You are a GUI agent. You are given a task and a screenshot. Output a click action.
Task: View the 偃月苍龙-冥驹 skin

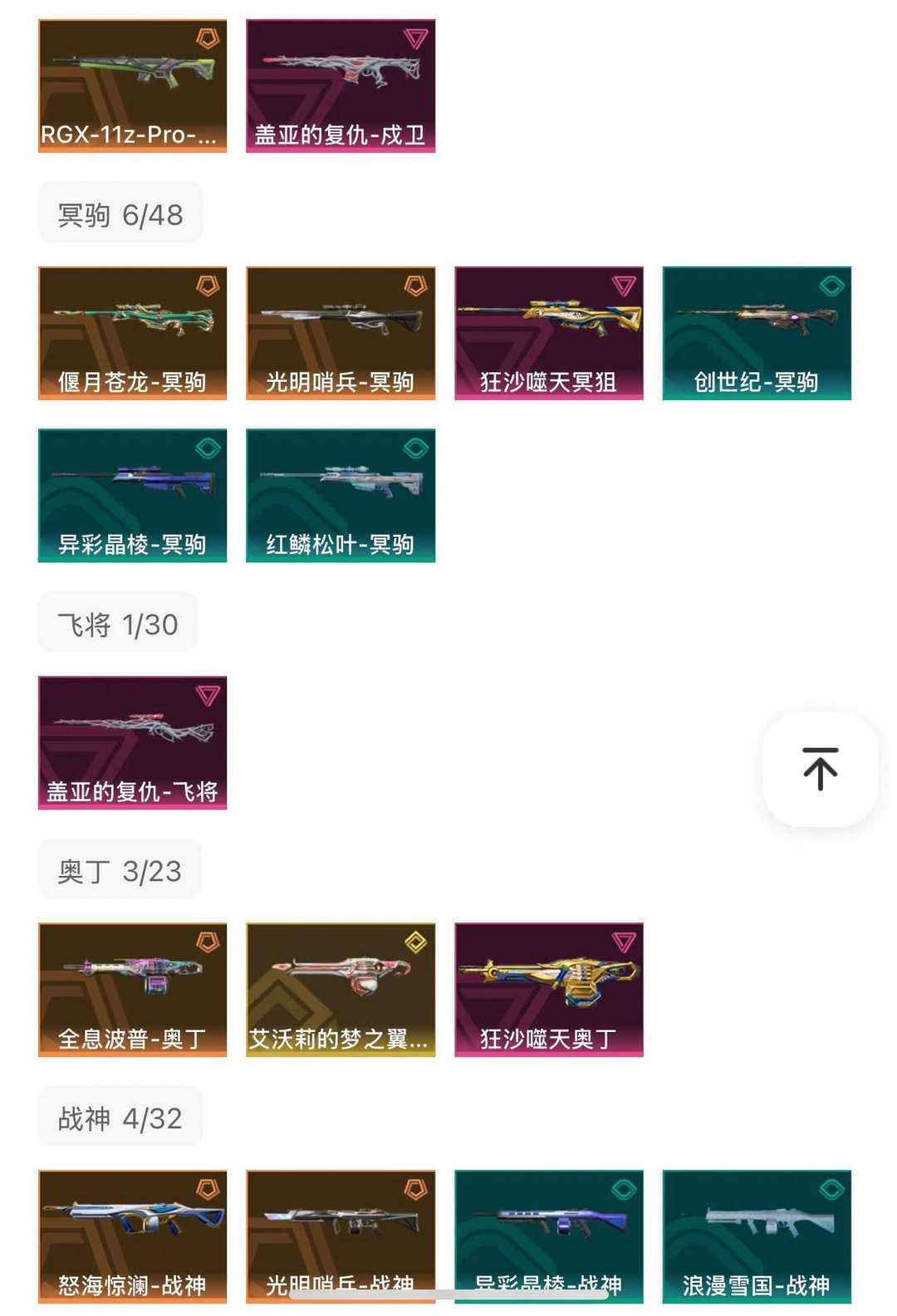point(132,333)
